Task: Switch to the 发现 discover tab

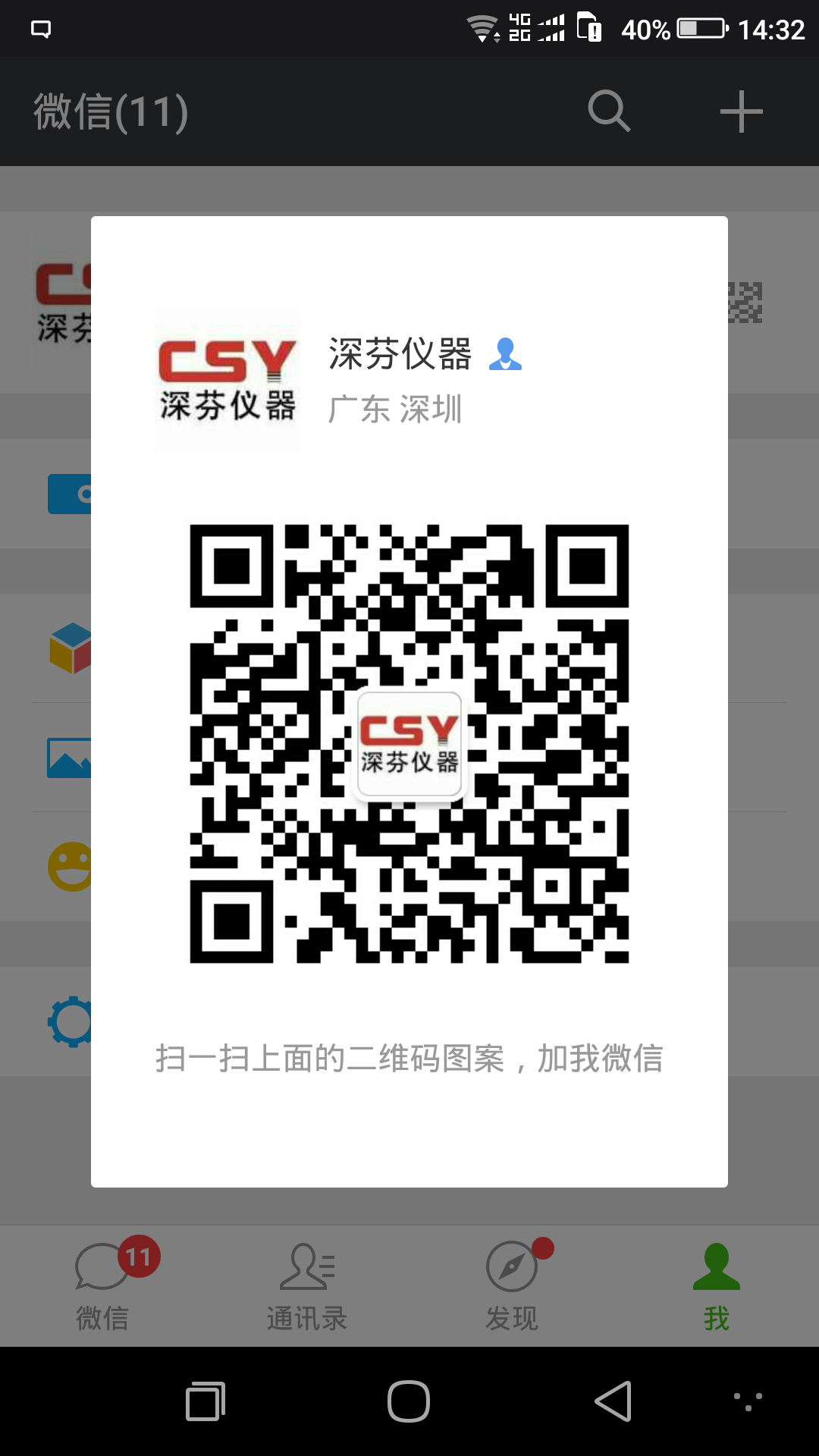Action: [513, 1286]
